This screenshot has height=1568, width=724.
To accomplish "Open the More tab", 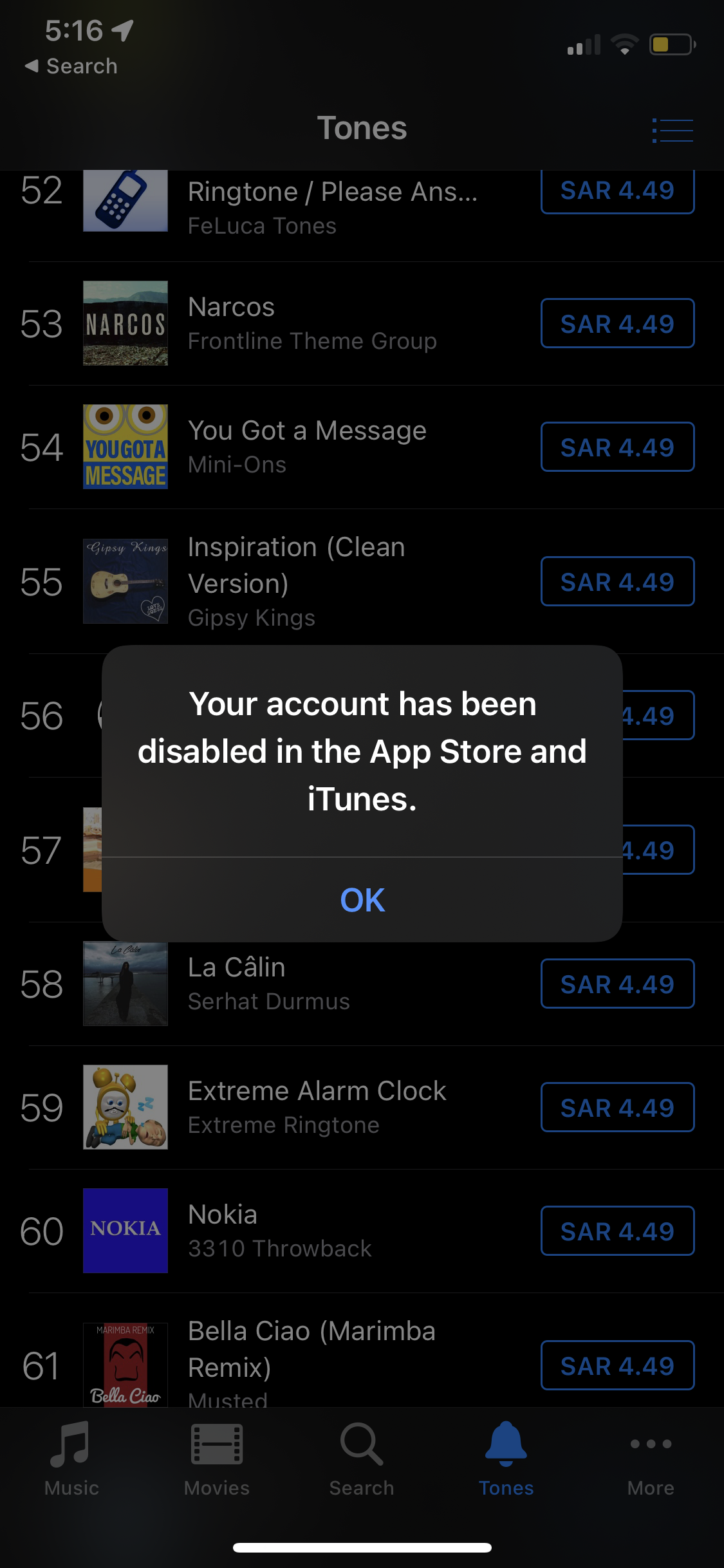I will click(x=651, y=1459).
